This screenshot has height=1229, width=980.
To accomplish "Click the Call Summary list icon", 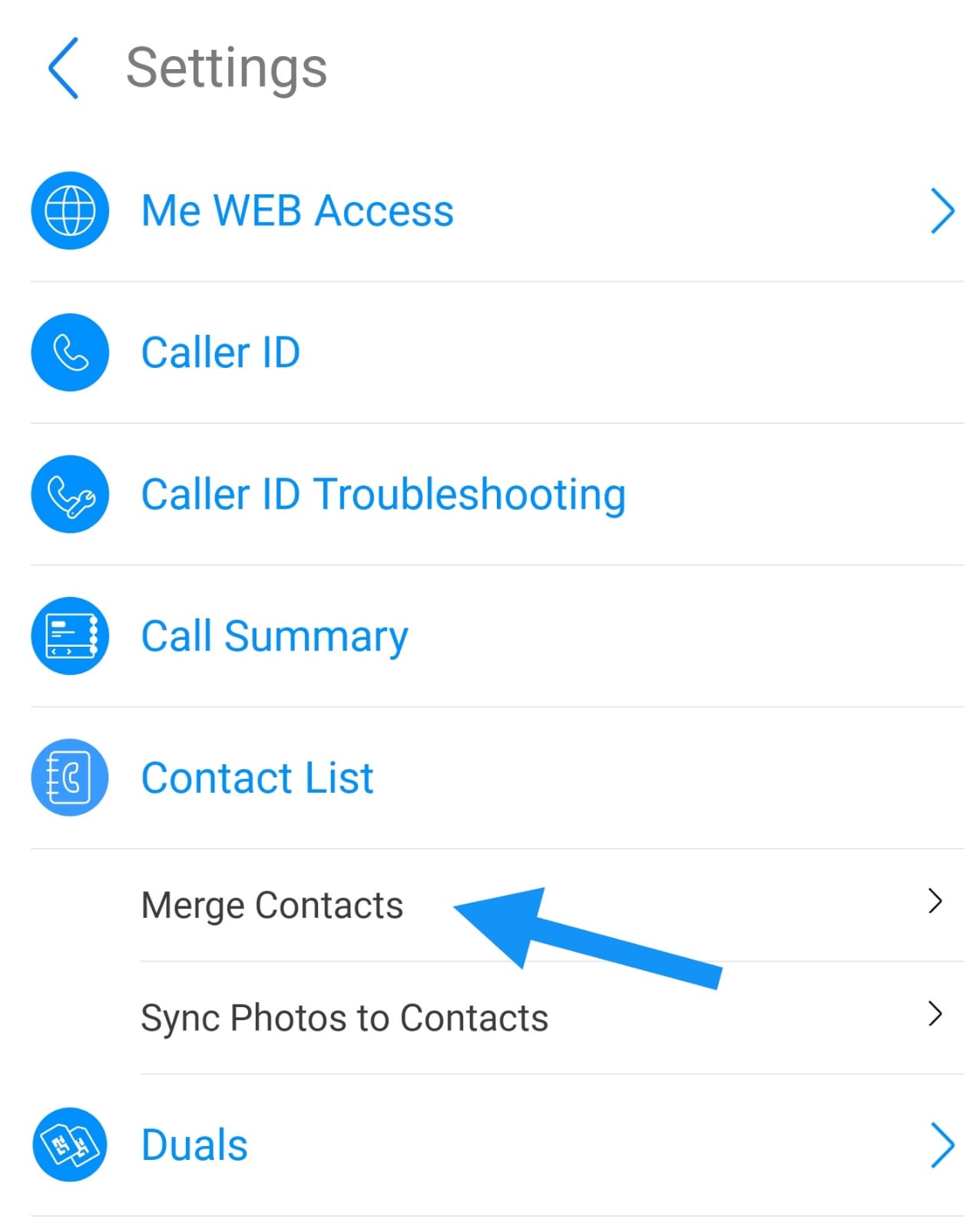I will tap(69, 635).
